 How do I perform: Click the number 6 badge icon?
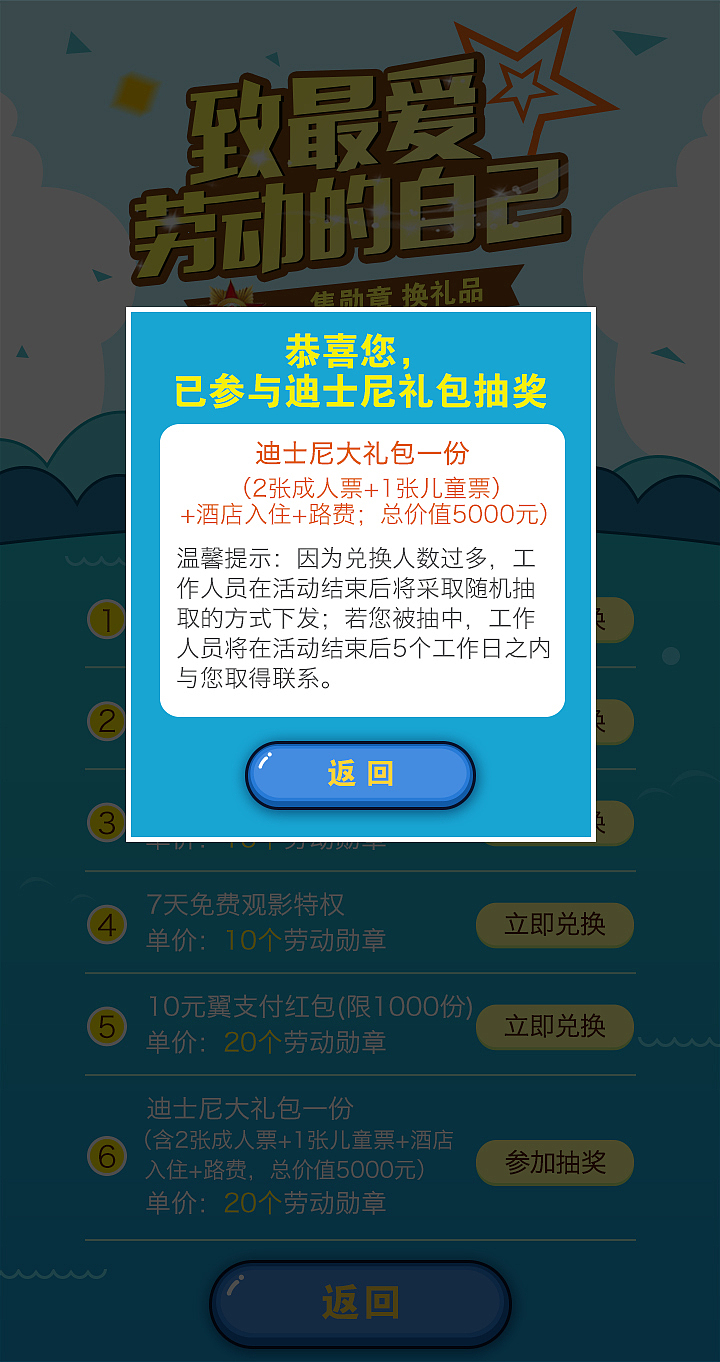tap(107, 1155)
